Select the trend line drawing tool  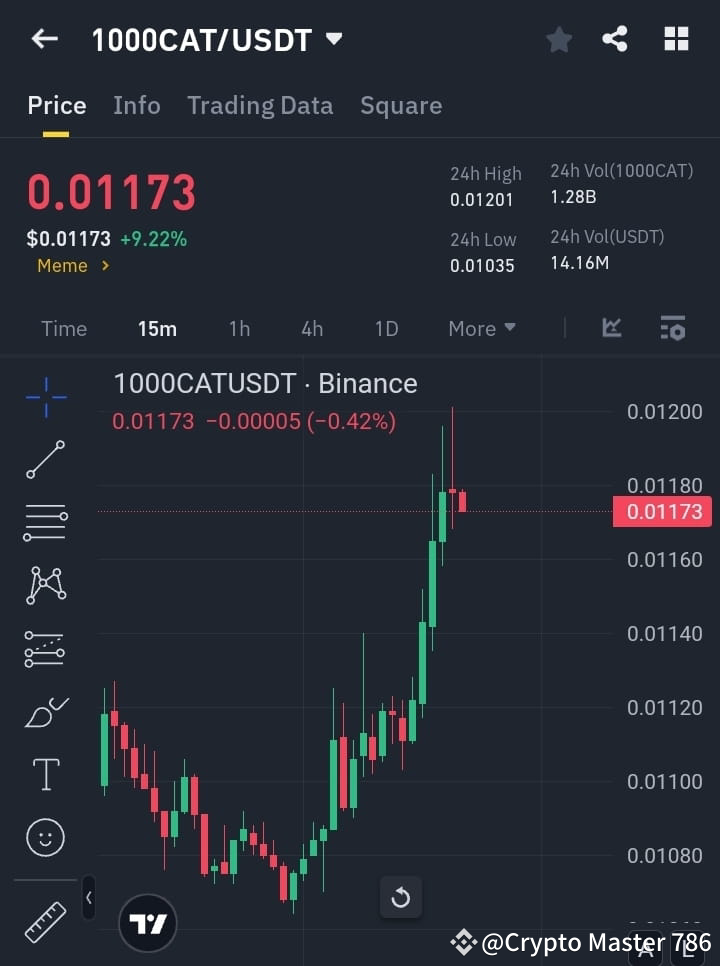point(44,460)
